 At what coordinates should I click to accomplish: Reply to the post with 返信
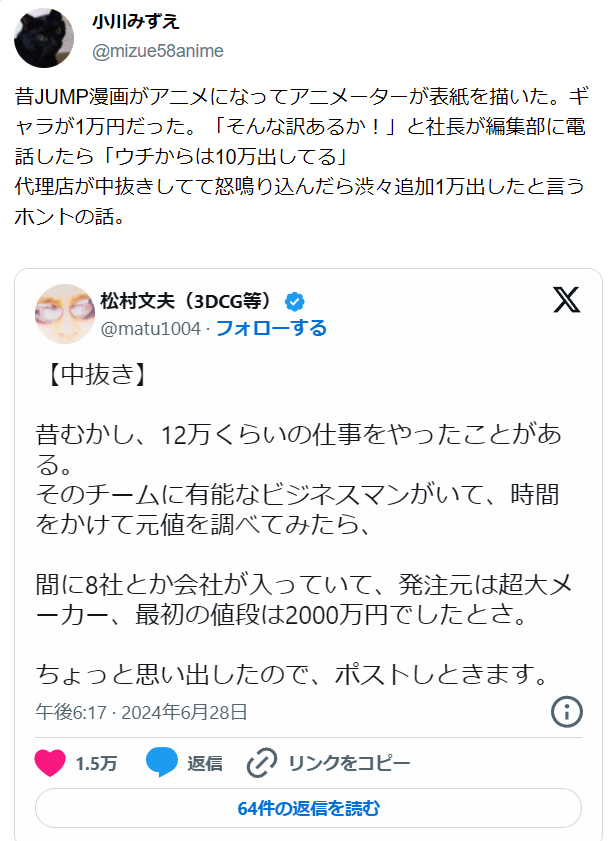(185, 763)
